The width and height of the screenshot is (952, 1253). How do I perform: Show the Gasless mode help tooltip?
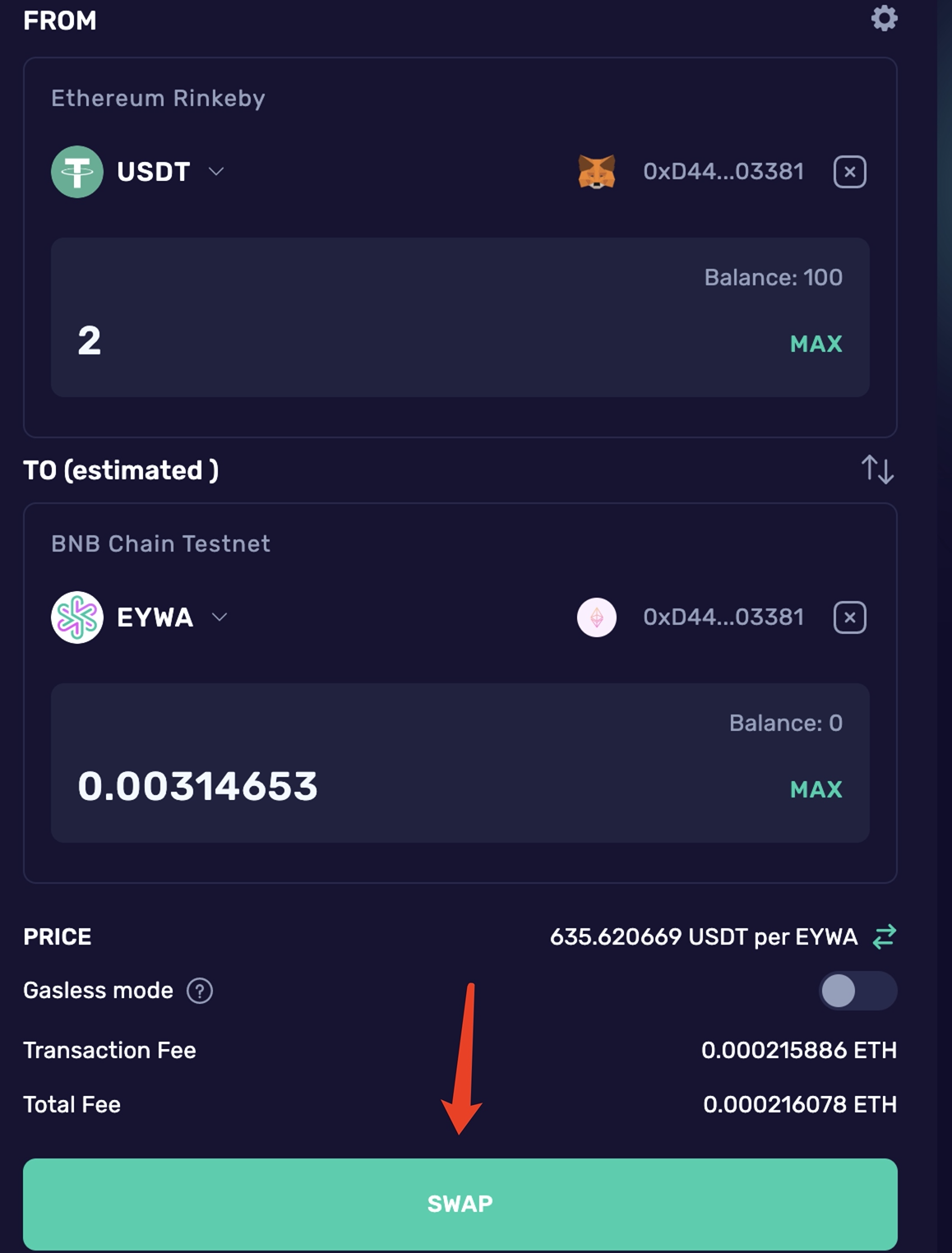click(200, 991)
